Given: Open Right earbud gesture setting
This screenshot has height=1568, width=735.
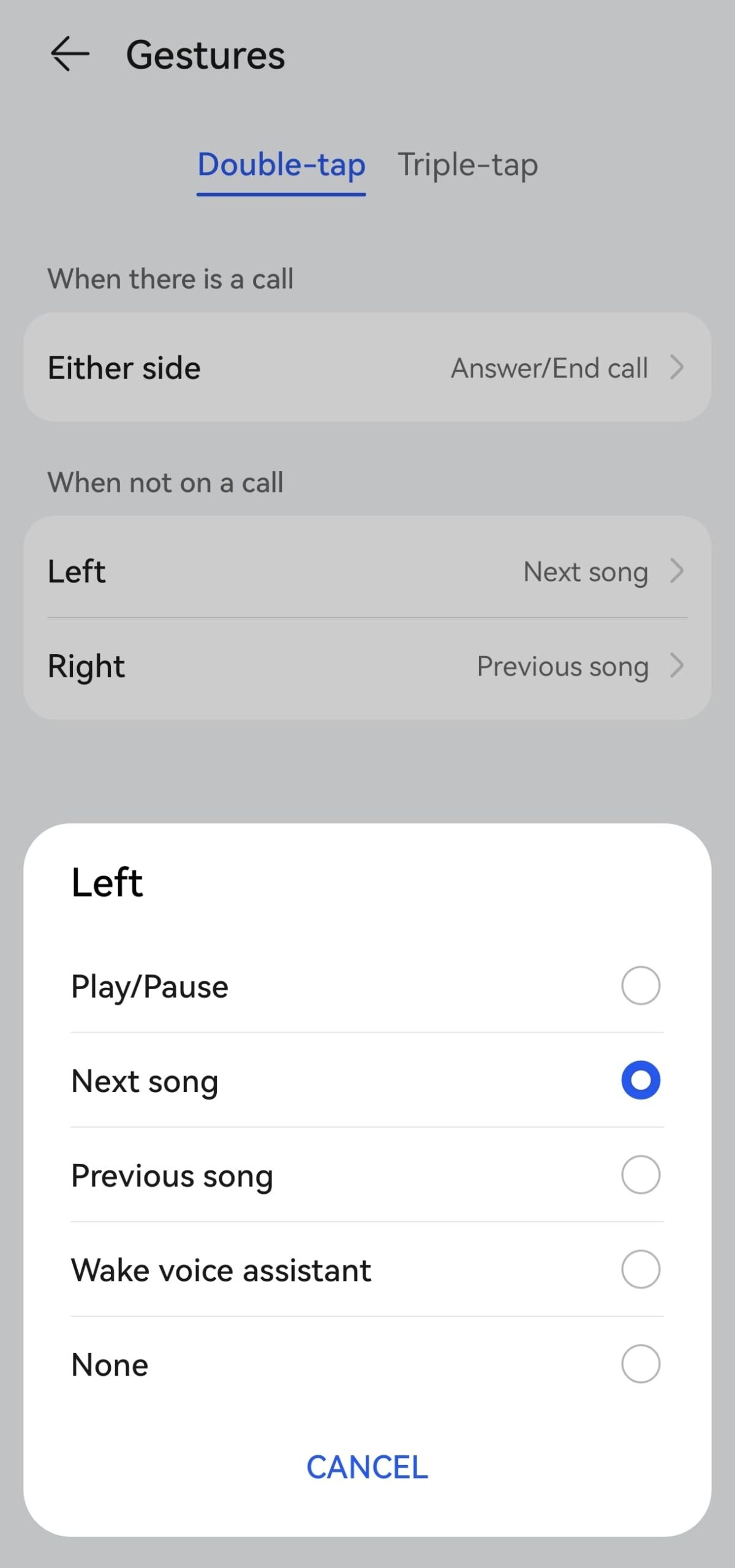Looking at the screenshot, I should [x=366, y=666].
